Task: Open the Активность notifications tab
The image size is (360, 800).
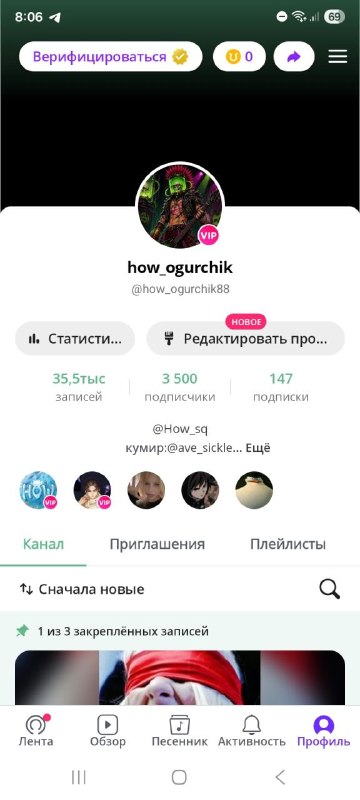Action: click(251, 731)
